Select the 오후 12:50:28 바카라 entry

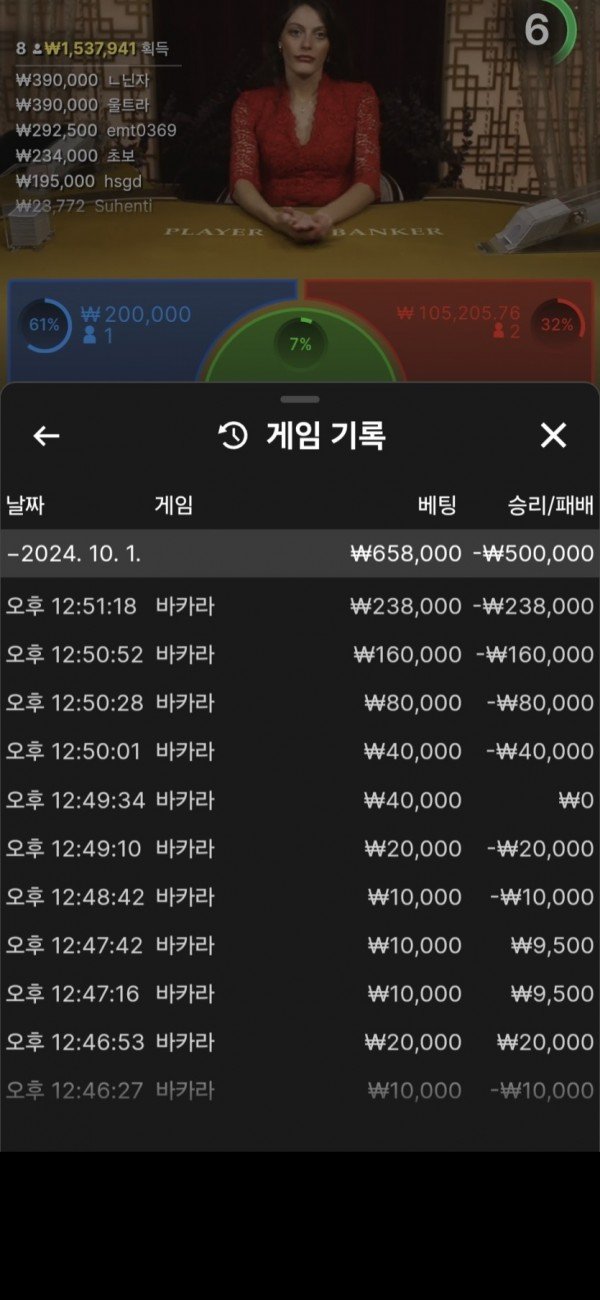[300, 703]
